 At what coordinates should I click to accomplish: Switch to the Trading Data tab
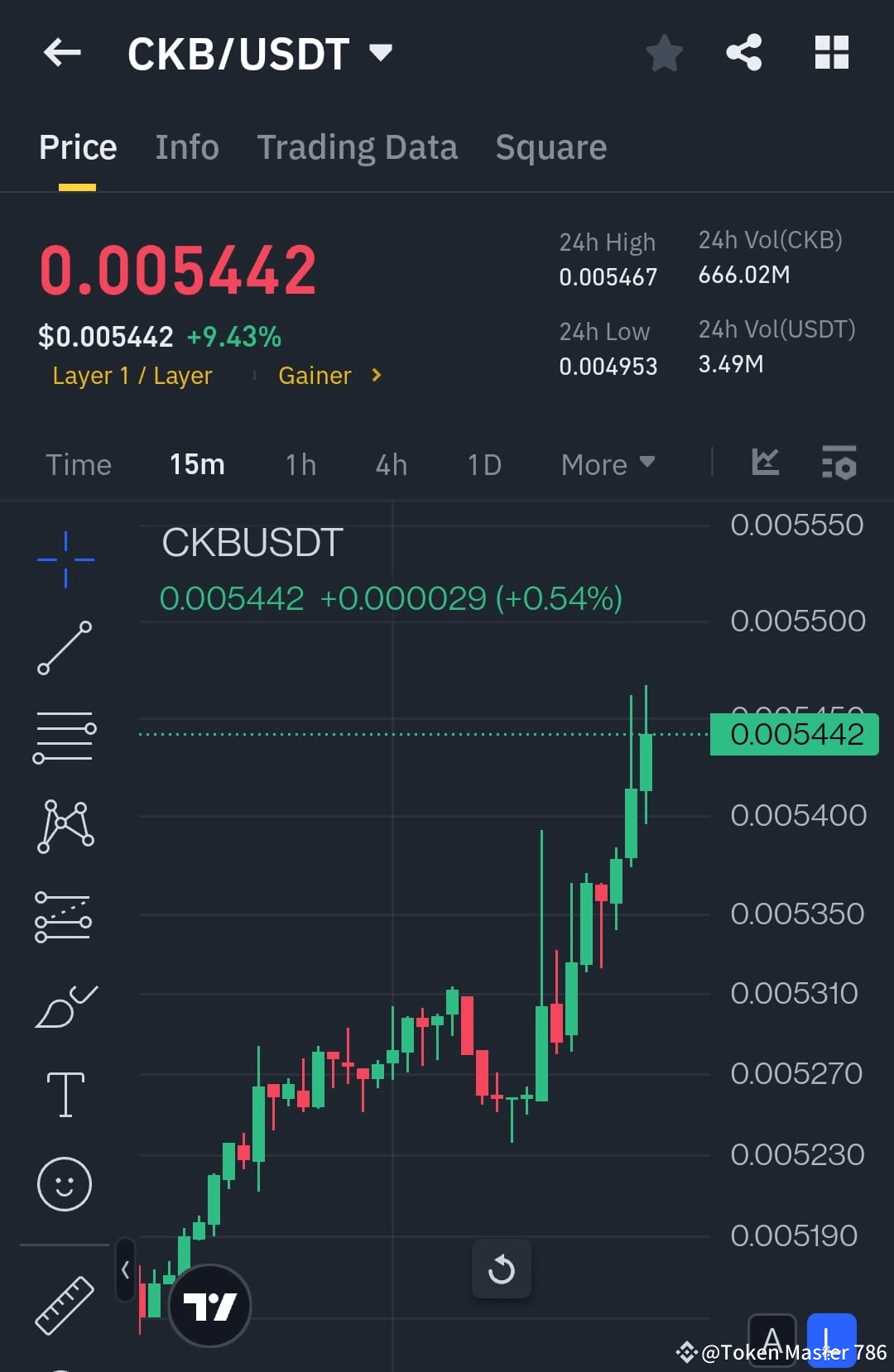(358, 146)
